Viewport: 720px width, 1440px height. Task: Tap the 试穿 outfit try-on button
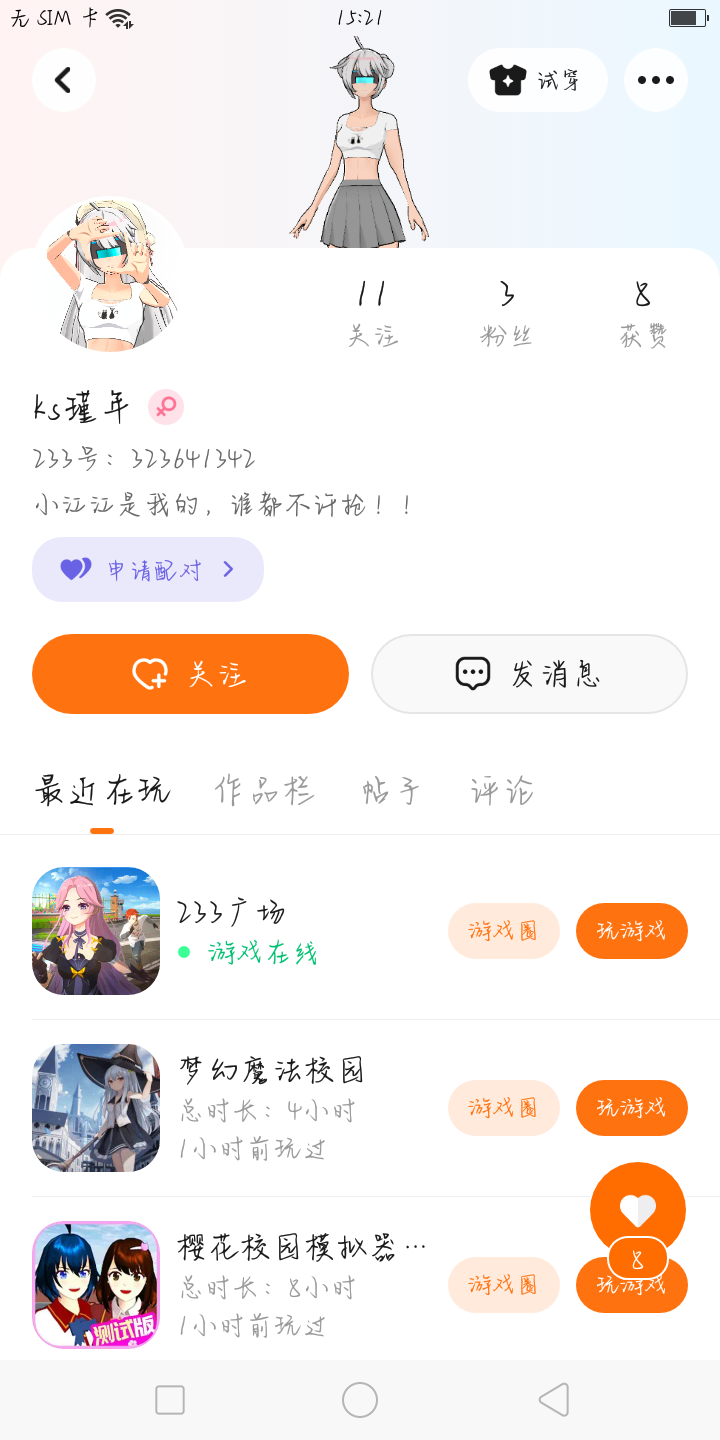tap(538, 80)
